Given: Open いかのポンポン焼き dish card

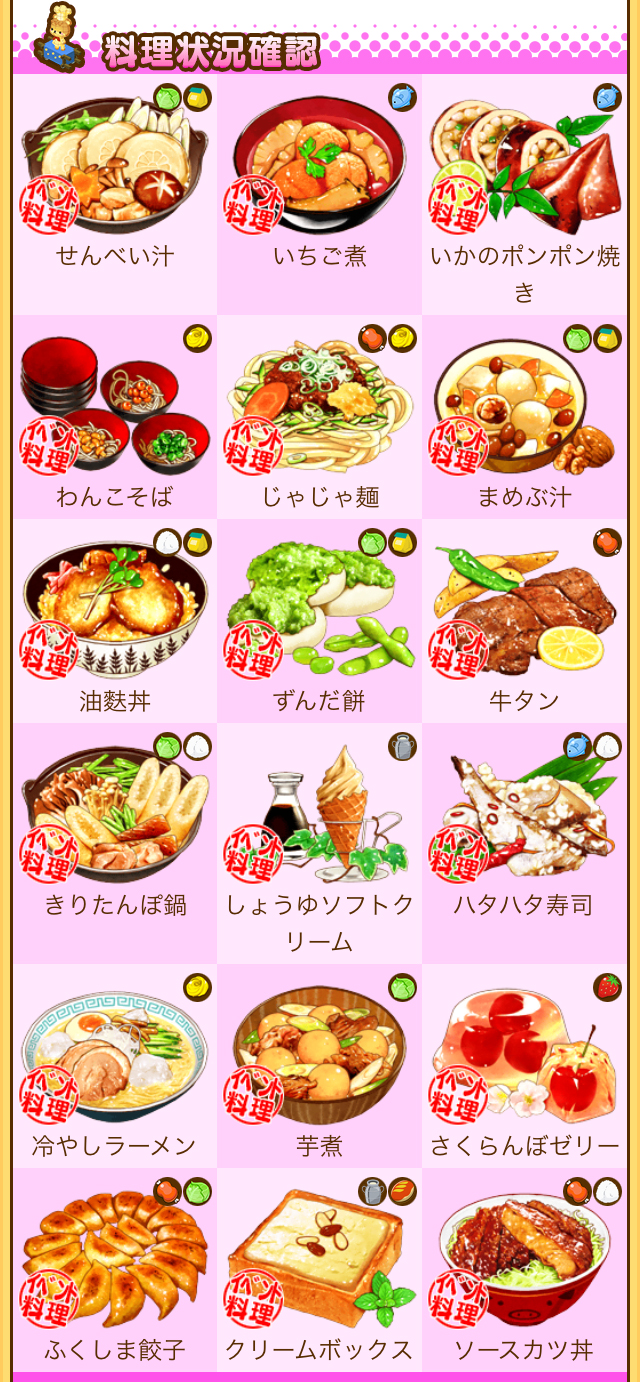Looking at the screenshot, I should [525, 170].
